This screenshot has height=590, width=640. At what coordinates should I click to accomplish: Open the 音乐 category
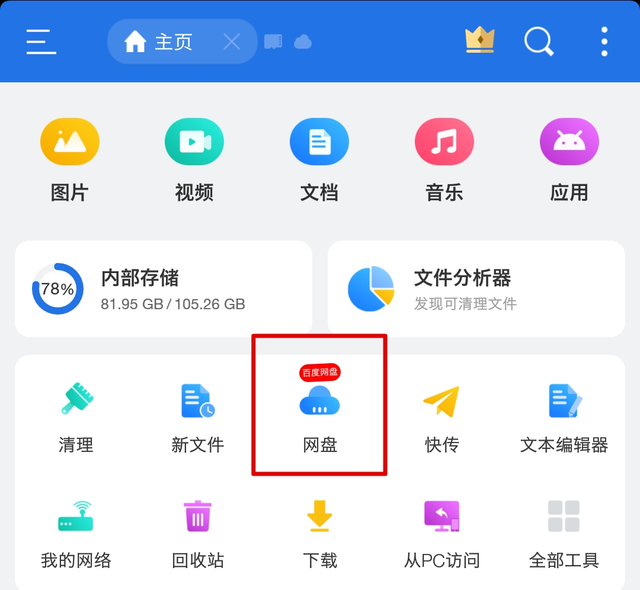point(444,159)
